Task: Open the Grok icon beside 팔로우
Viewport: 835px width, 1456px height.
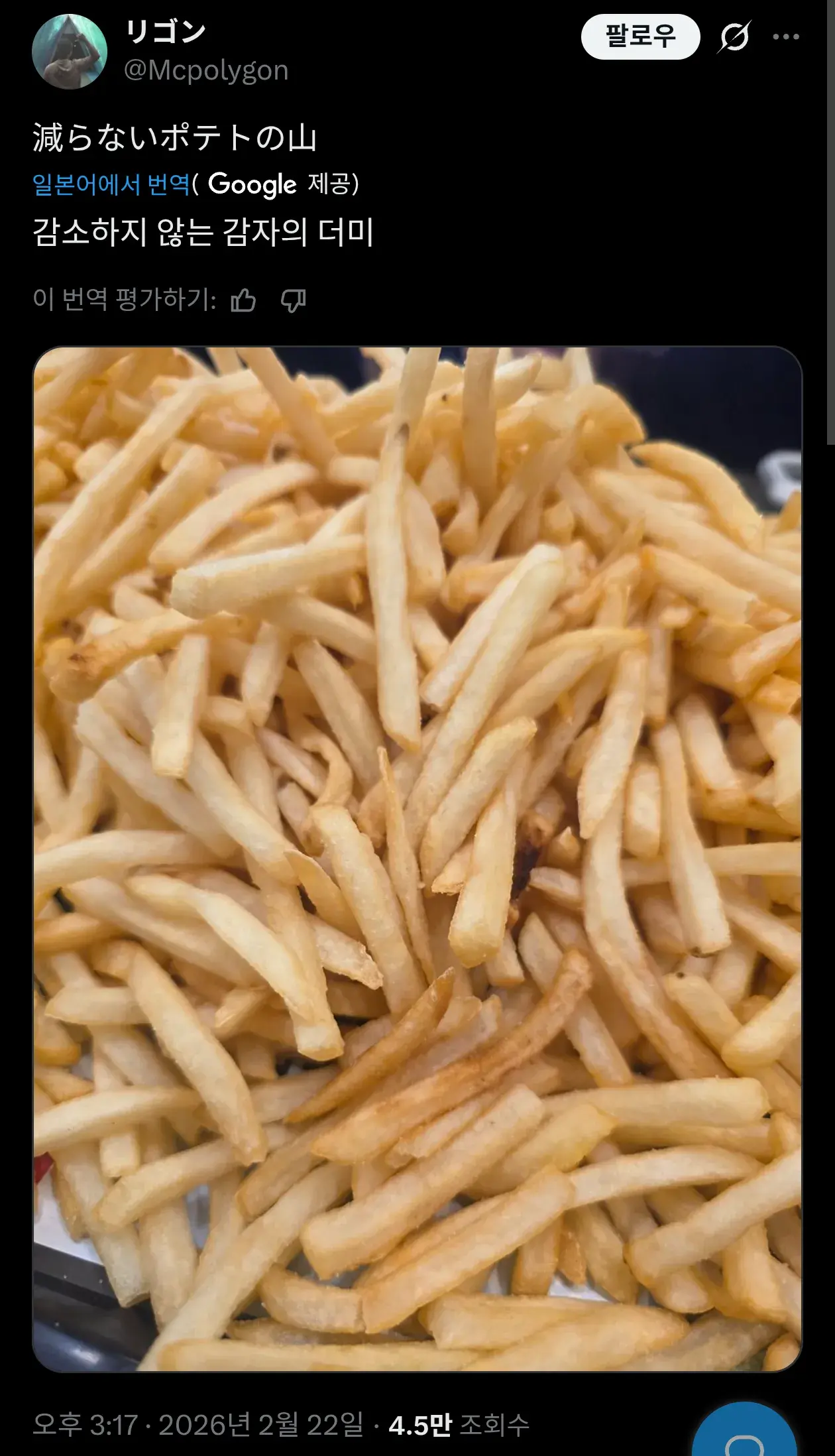Action: pyautogui.click(x=734, y=36)
